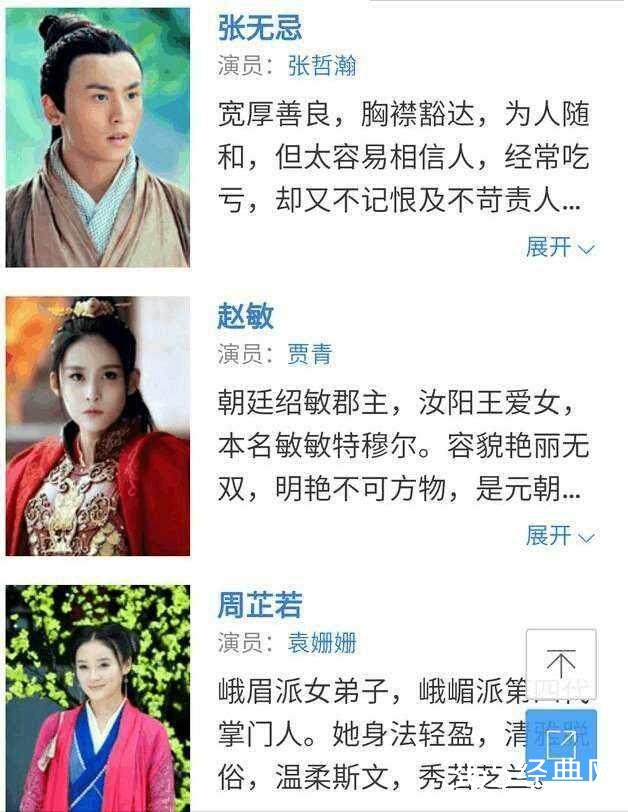Viewport: 628px width, 812px height.
Task: View 周芷若's character photo
Action: tap(97, 698)
